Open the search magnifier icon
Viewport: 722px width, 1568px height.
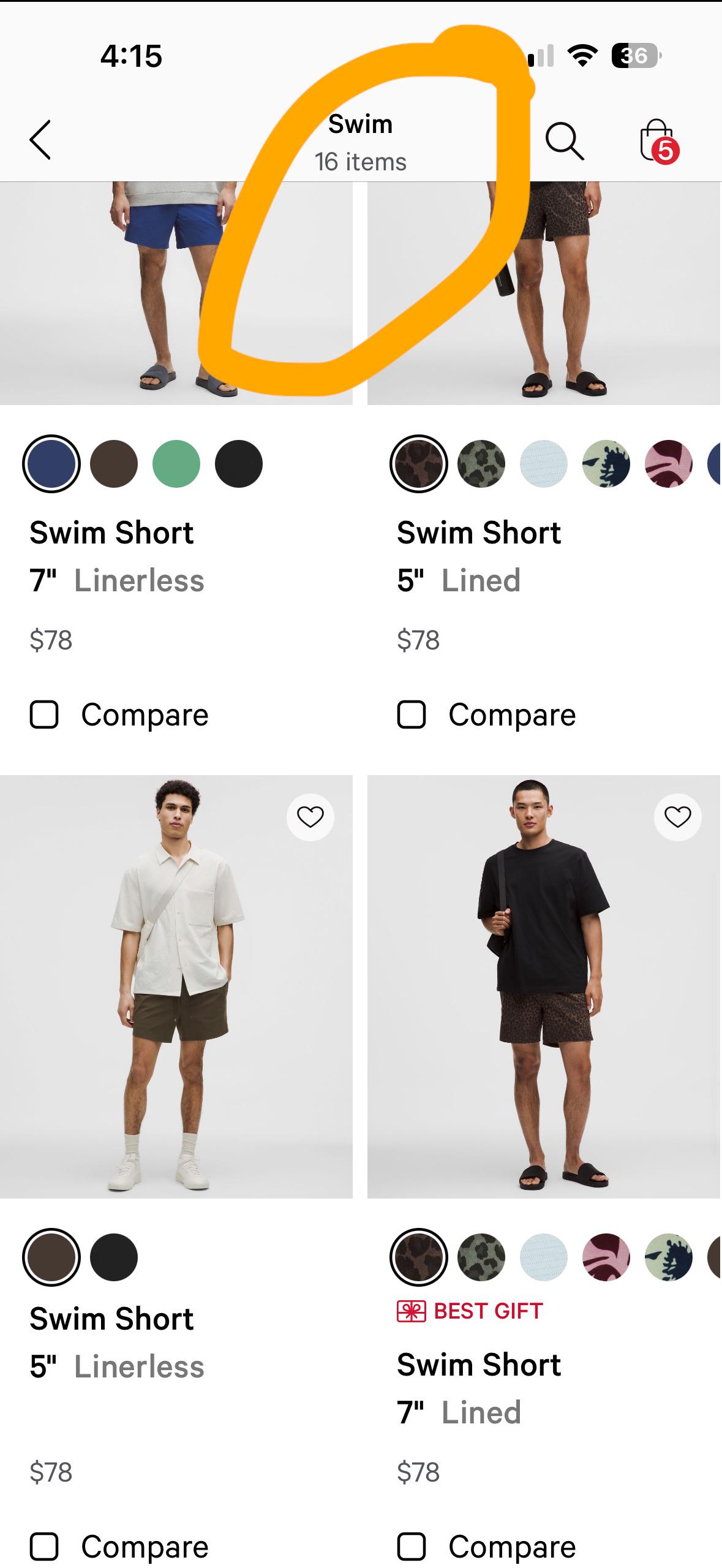point(564,140)
